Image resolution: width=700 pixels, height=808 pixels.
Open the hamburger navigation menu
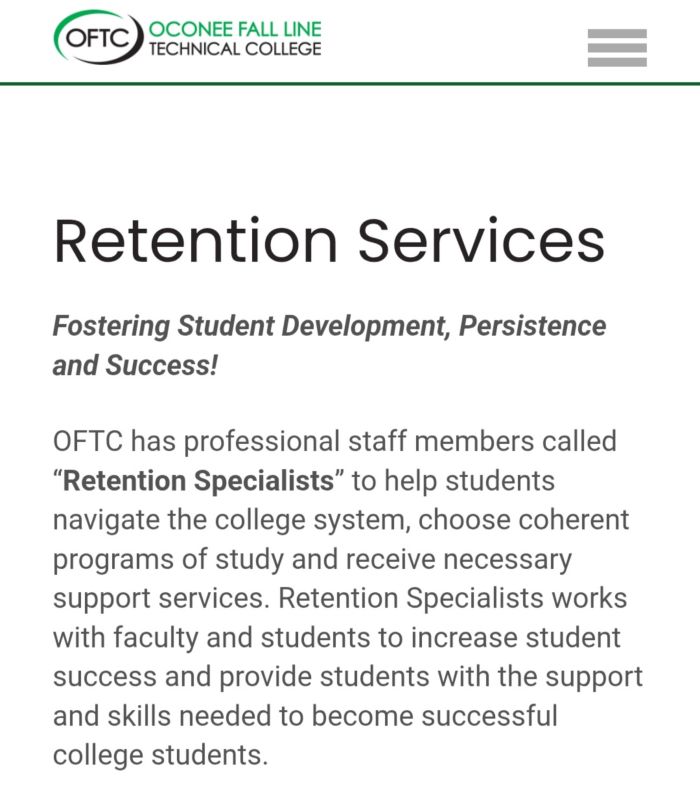click(617, 47)
